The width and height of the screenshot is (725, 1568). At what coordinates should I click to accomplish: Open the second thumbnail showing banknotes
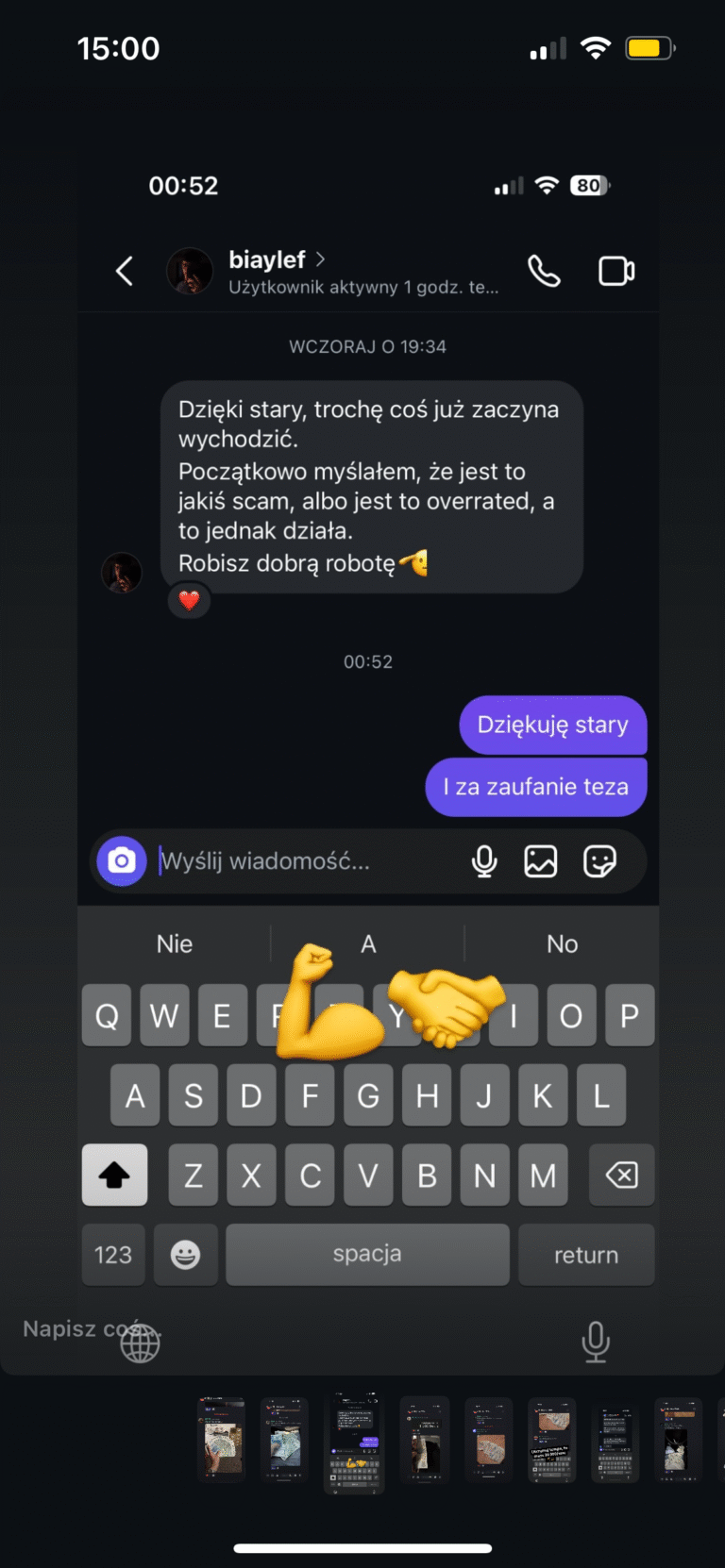point(284,1440)
